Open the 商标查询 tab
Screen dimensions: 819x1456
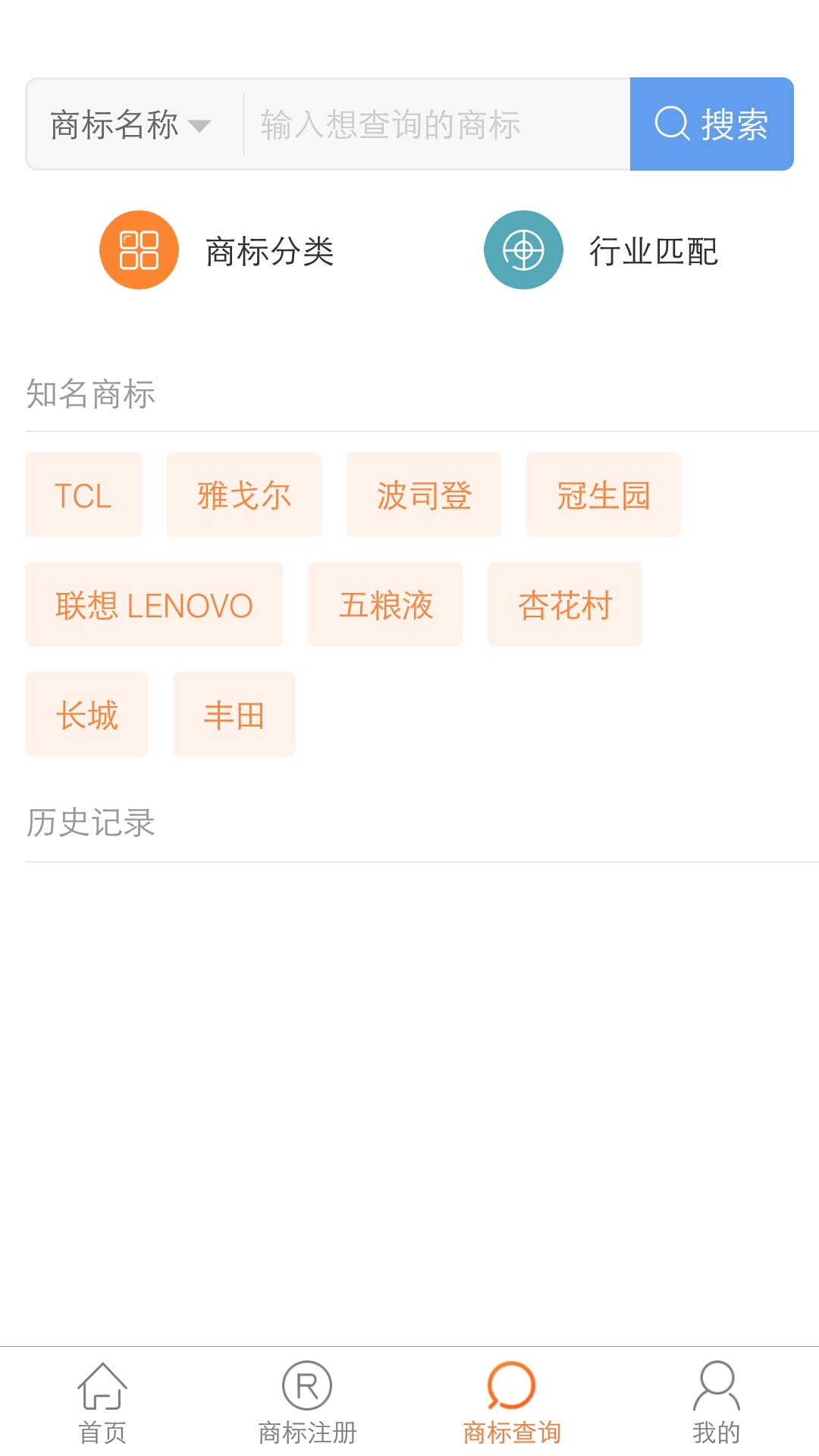512,1403
